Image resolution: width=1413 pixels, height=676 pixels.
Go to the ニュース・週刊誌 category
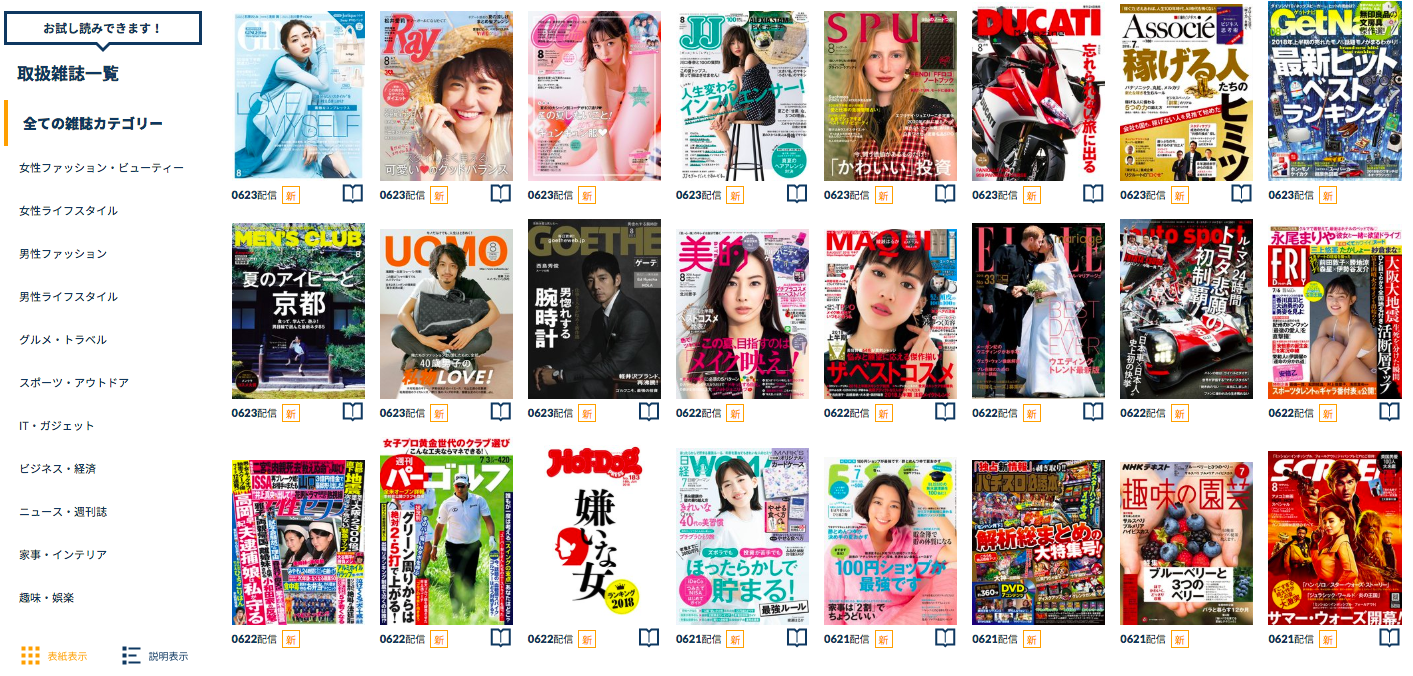click(x=62, y=512)
